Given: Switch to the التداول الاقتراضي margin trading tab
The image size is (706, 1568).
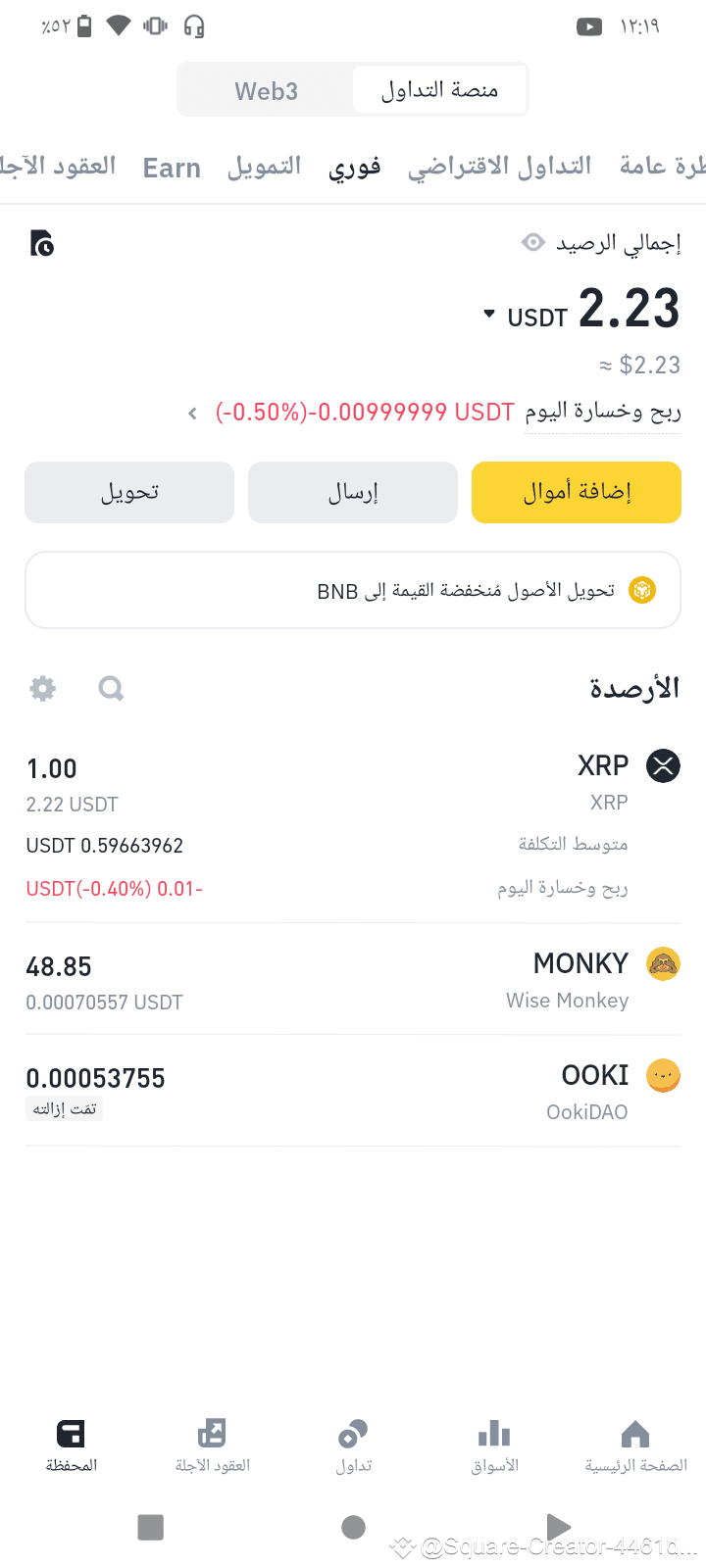Looking at the screenshot, I should tap(498, 166).
